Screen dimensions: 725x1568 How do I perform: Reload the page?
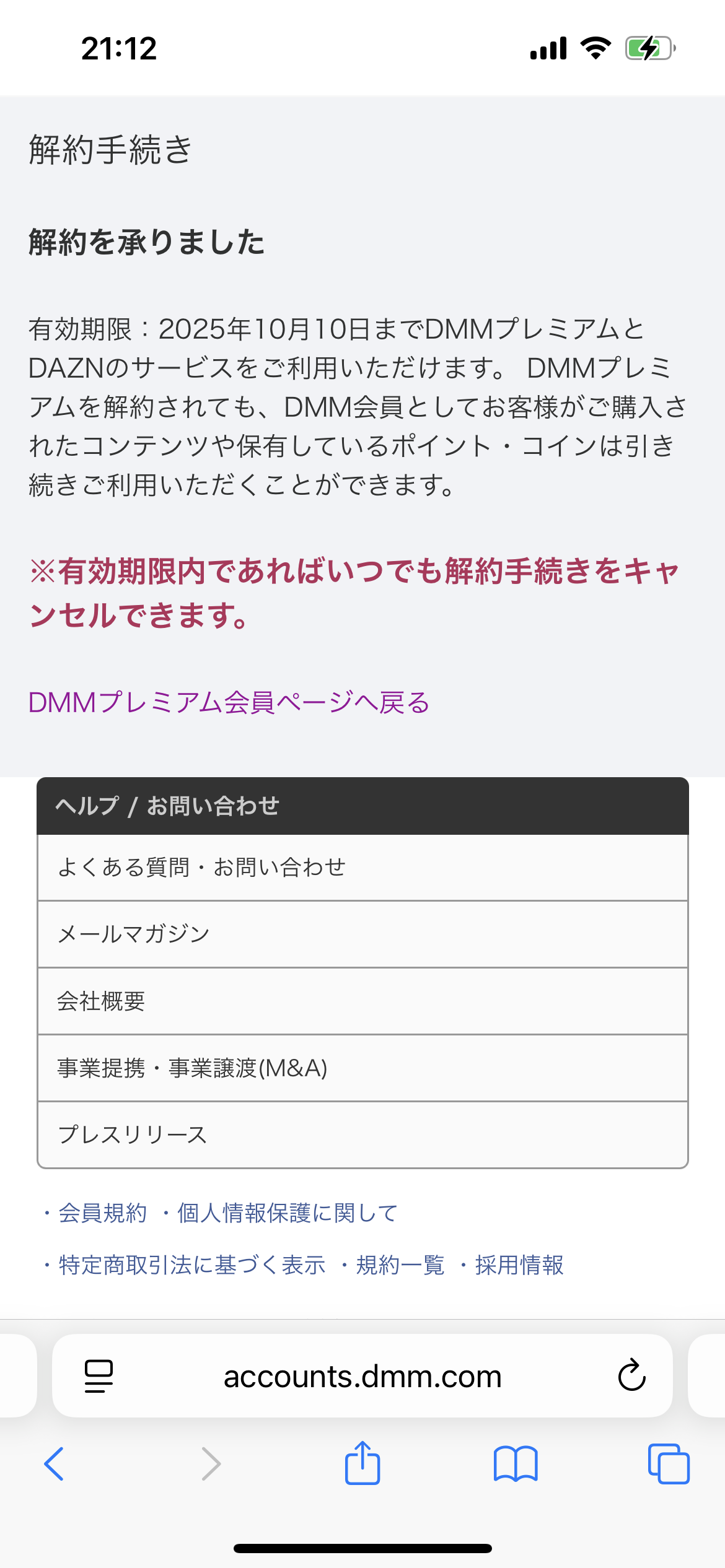pyautogui.click(x=631, y=1375)
